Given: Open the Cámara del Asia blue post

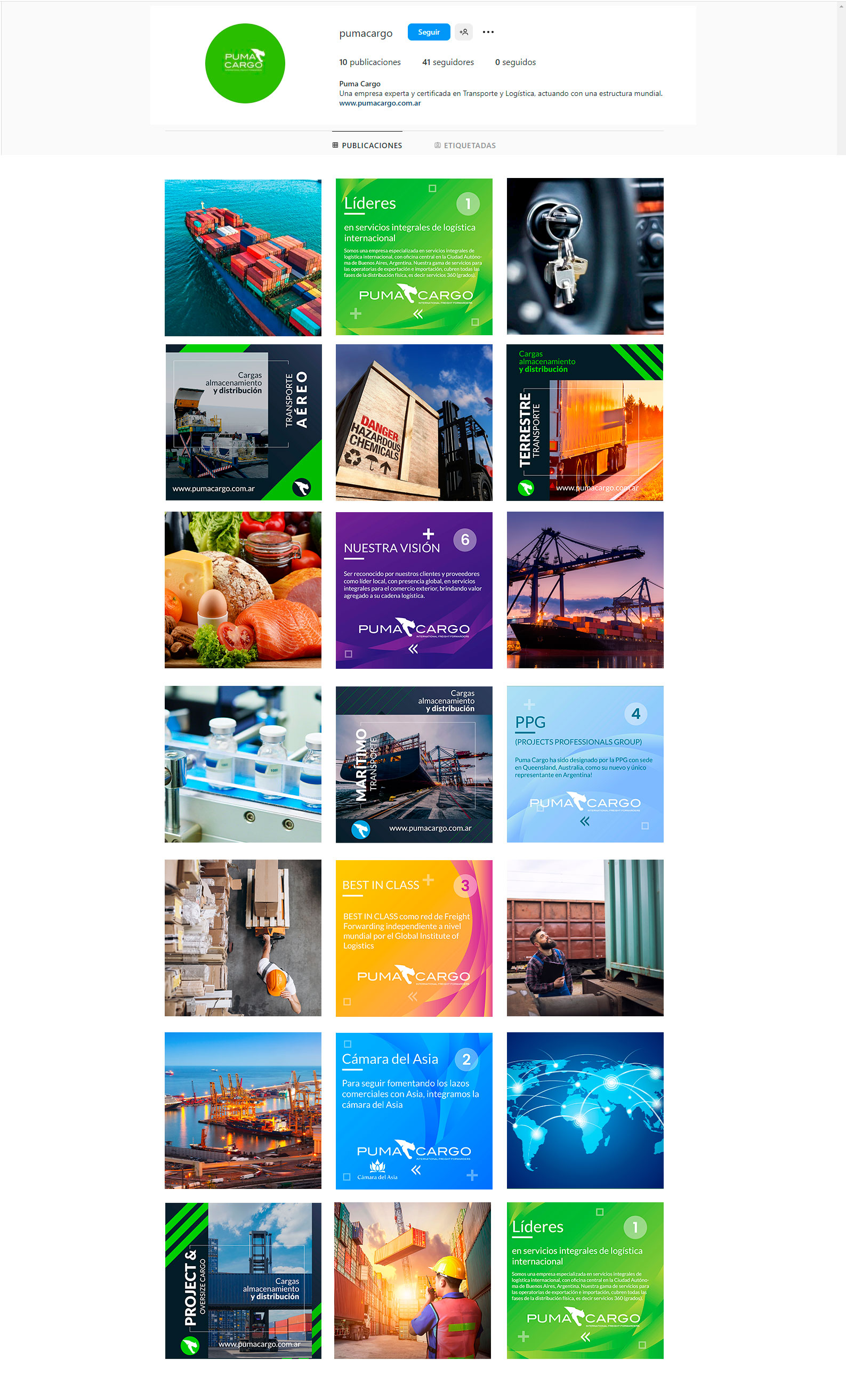Looking at the screenshot, I should pyautogui.click(x=414, y=1111).
